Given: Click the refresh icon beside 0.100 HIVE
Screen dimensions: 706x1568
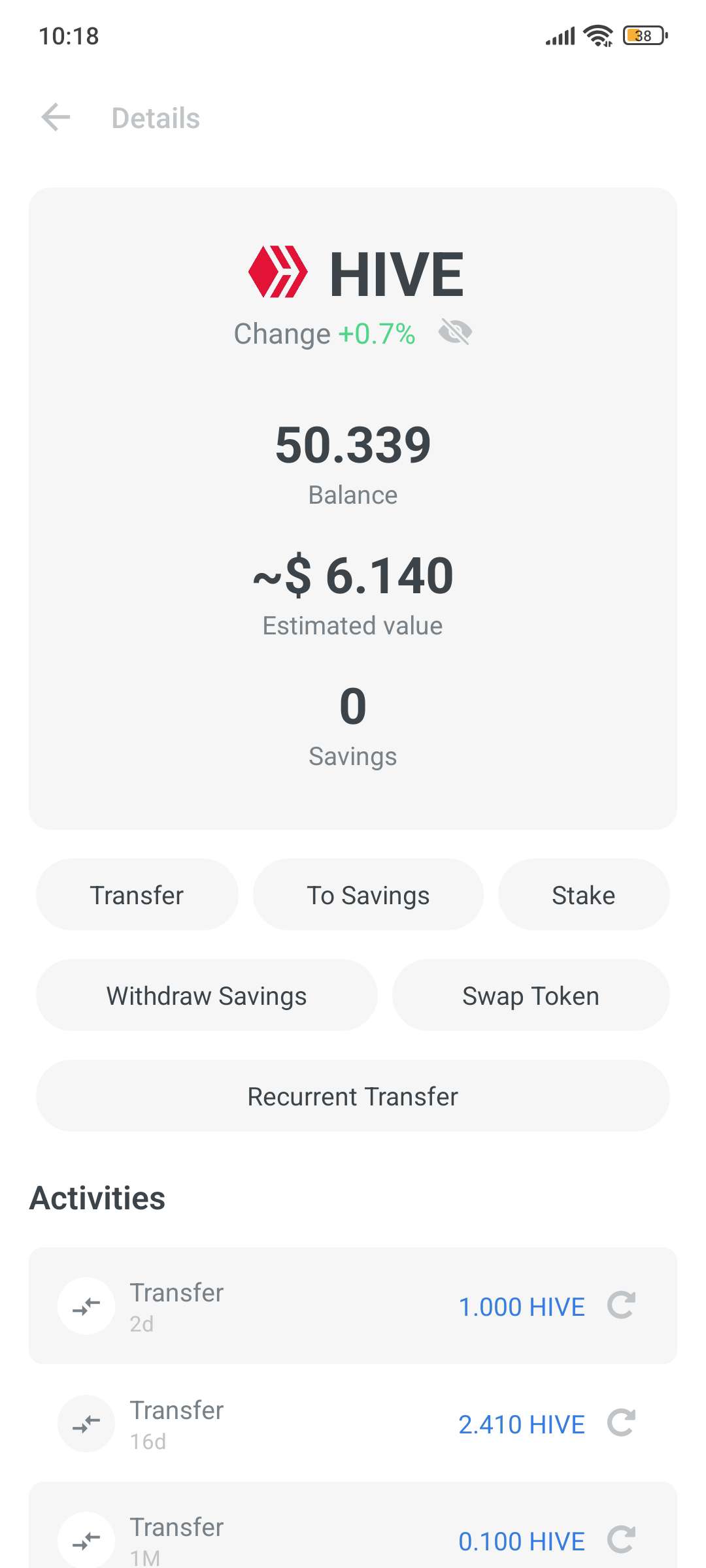Looking at the screenshot, I should tap(624, 1541).
